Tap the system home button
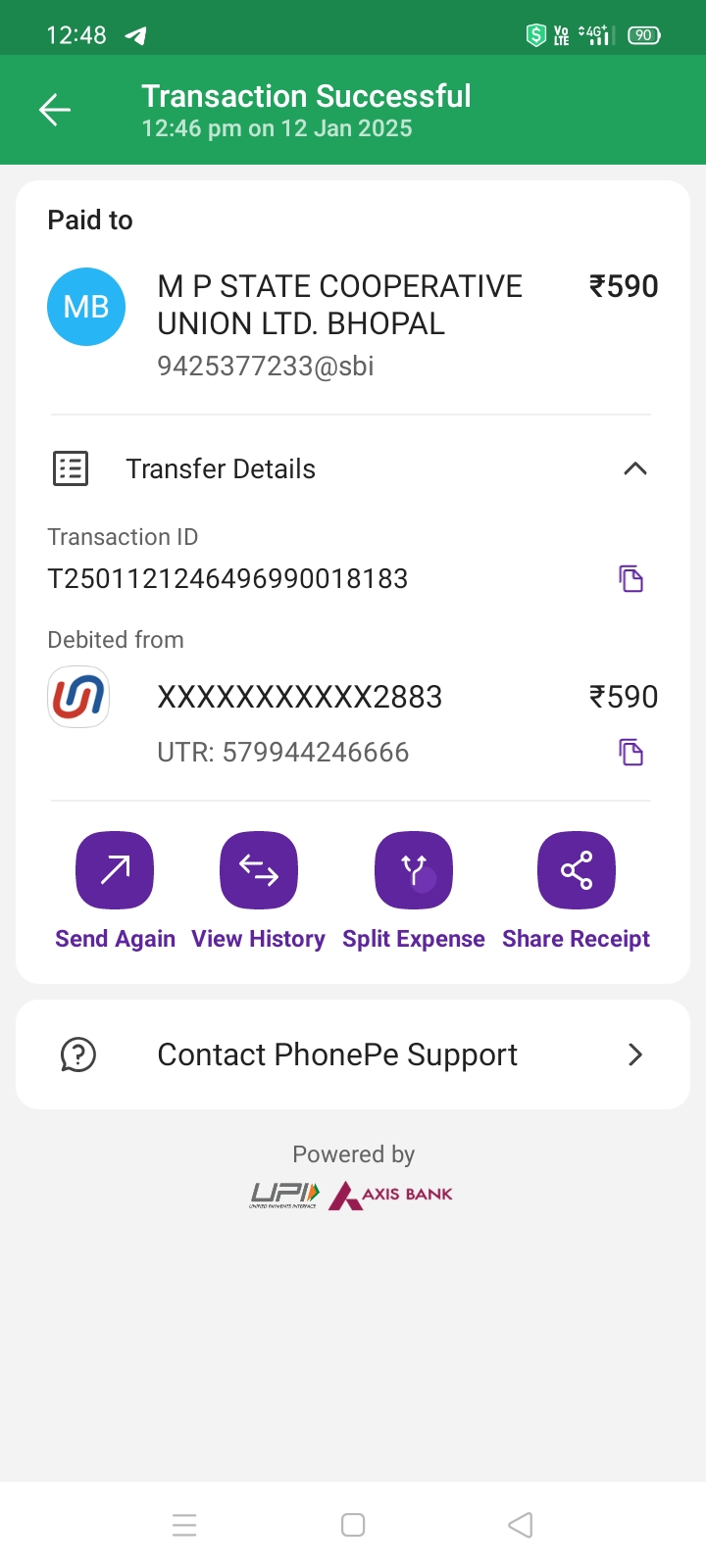Screen dimensions: 706x1568 pos(353,1525)
